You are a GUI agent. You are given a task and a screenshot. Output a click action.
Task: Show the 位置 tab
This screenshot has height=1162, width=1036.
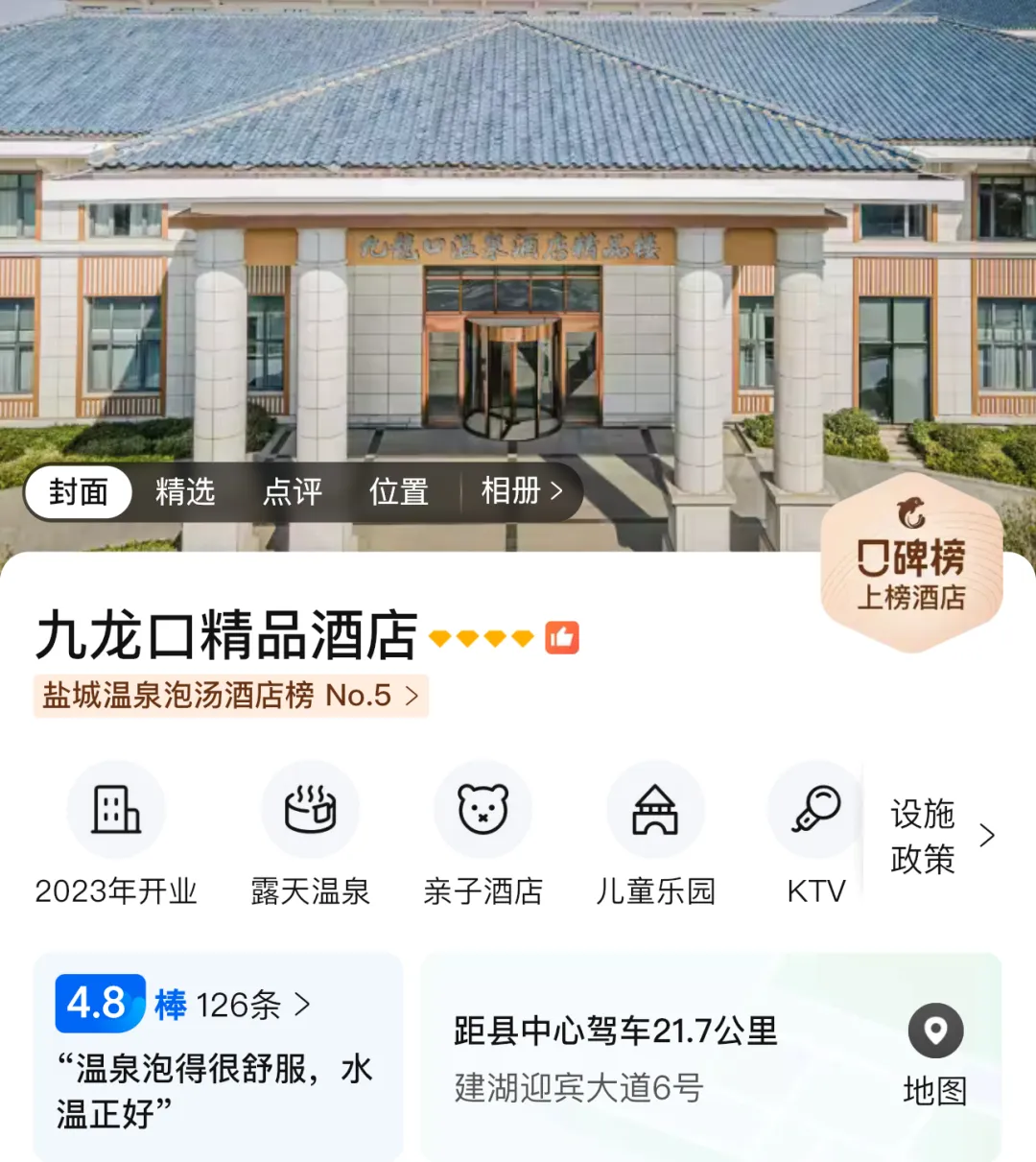399,492
